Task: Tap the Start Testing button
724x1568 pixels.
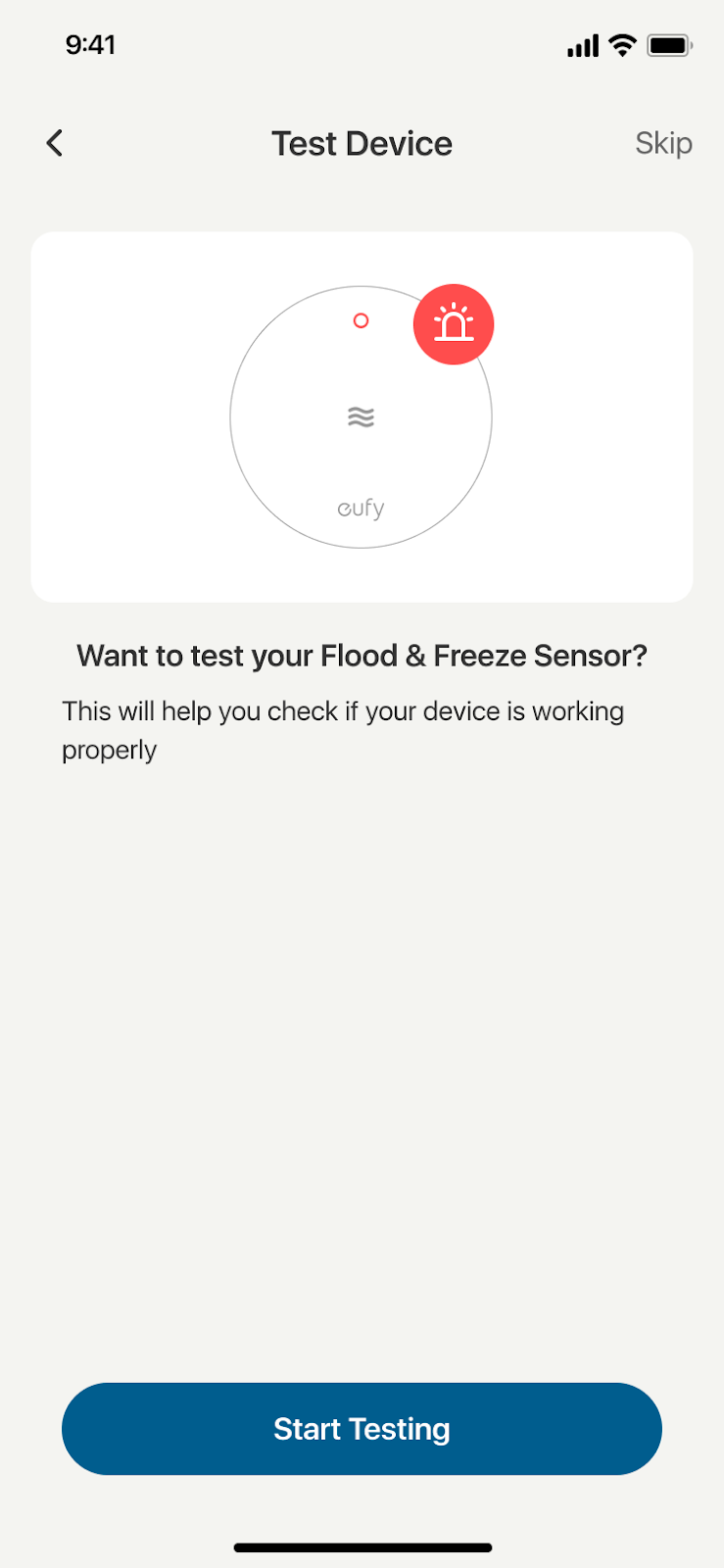Action: [x=362, y=1428]
